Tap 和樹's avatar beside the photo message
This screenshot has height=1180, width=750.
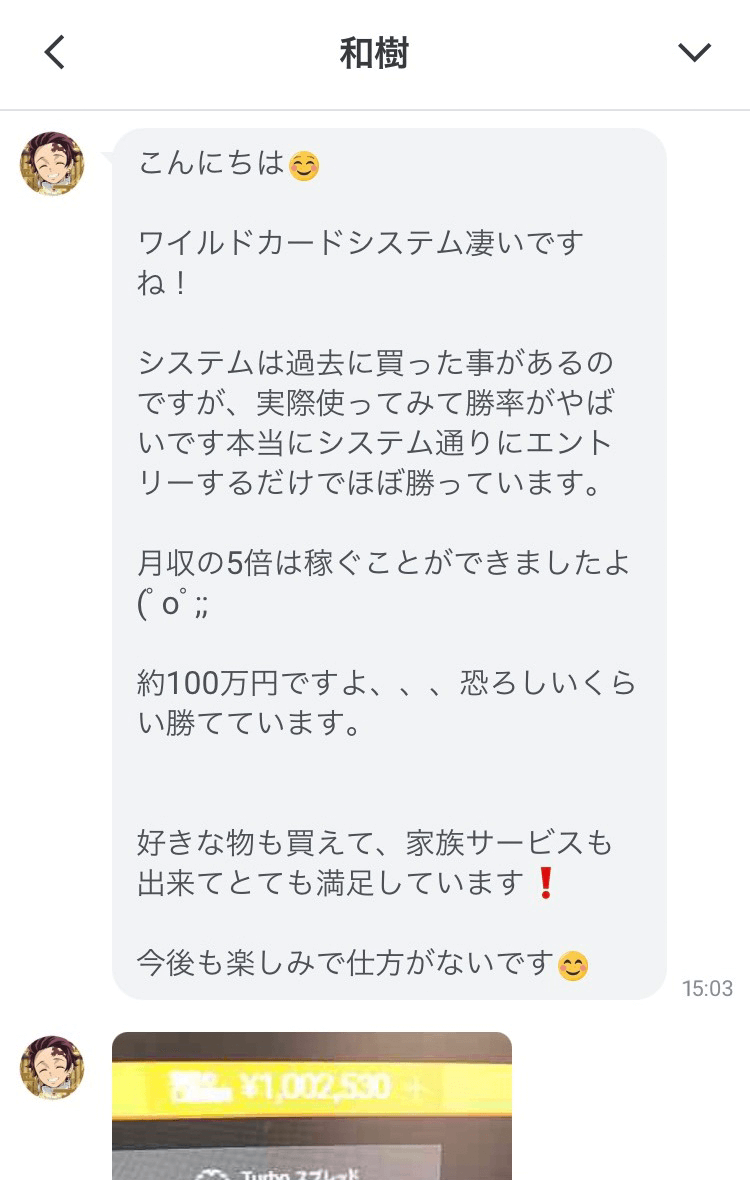52,1067
